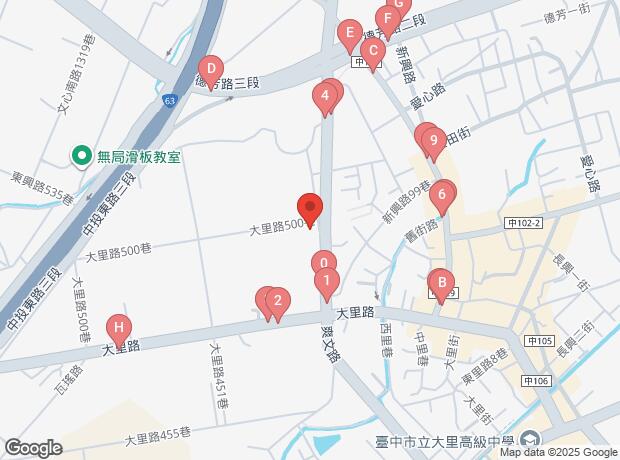Open map marker C

[x=372, y=50]
